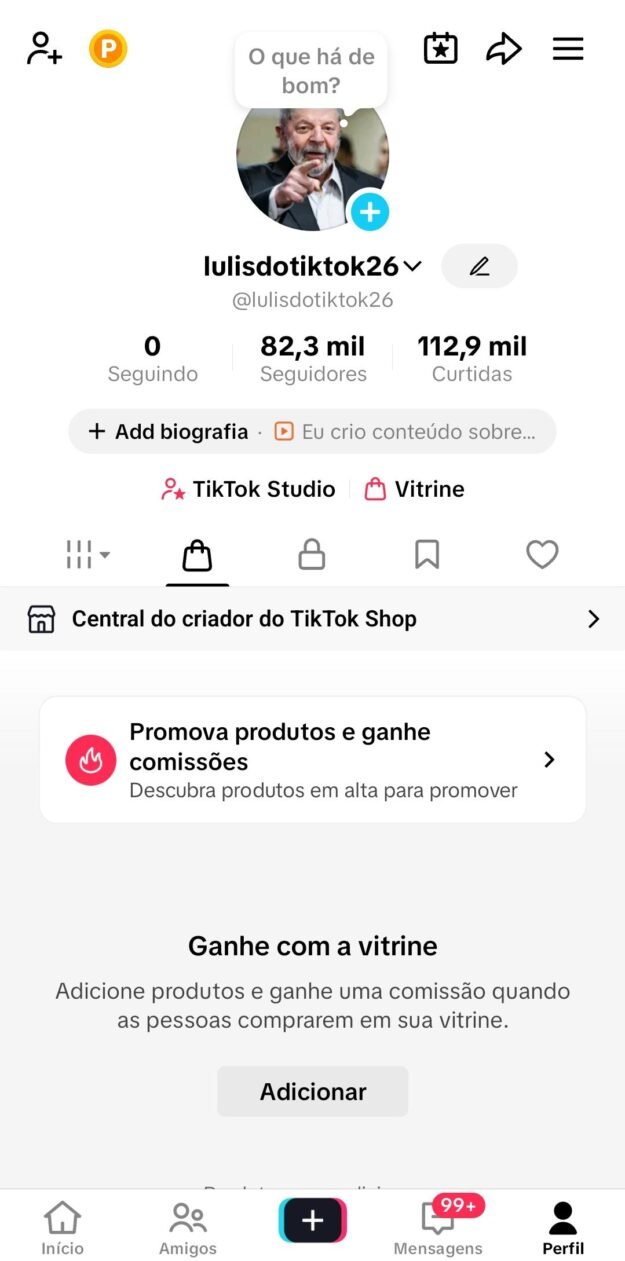Switch to the saved bookmarks tab
Image resolution: width=625 pixels, height=1261 pixels.
point(427,554)
